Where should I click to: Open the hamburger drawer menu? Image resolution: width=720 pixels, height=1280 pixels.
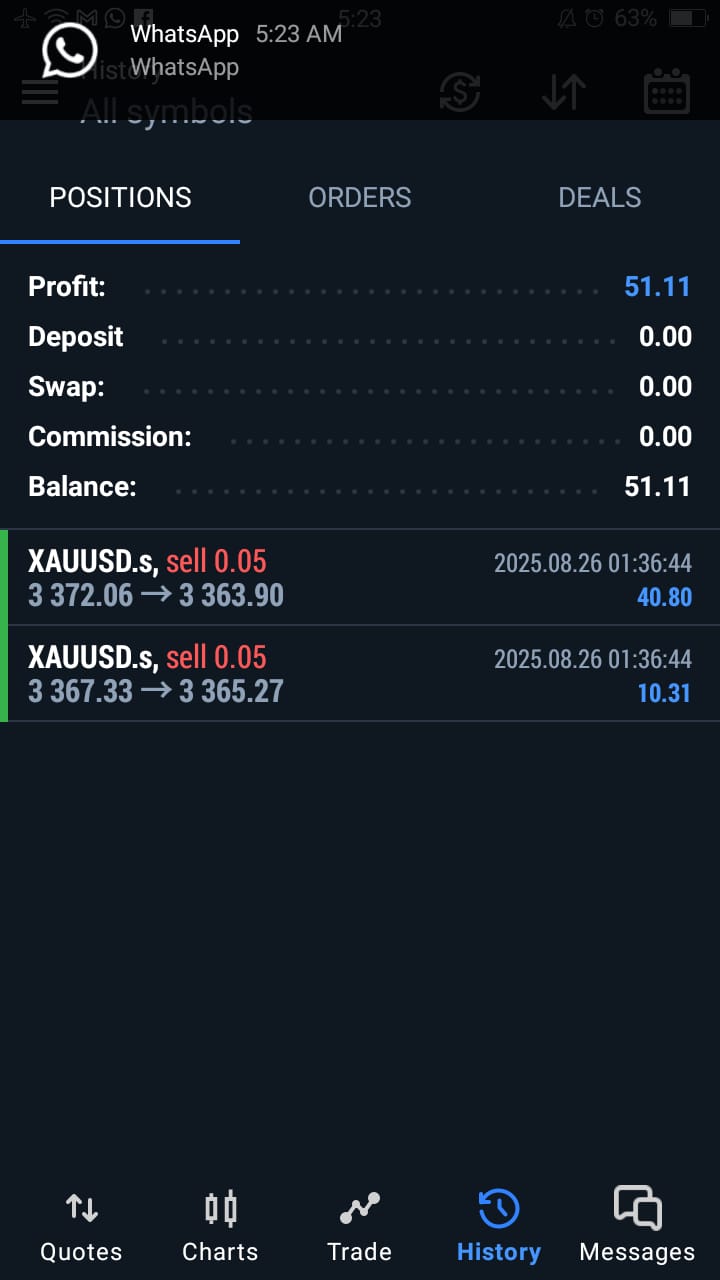click(40, 93)
